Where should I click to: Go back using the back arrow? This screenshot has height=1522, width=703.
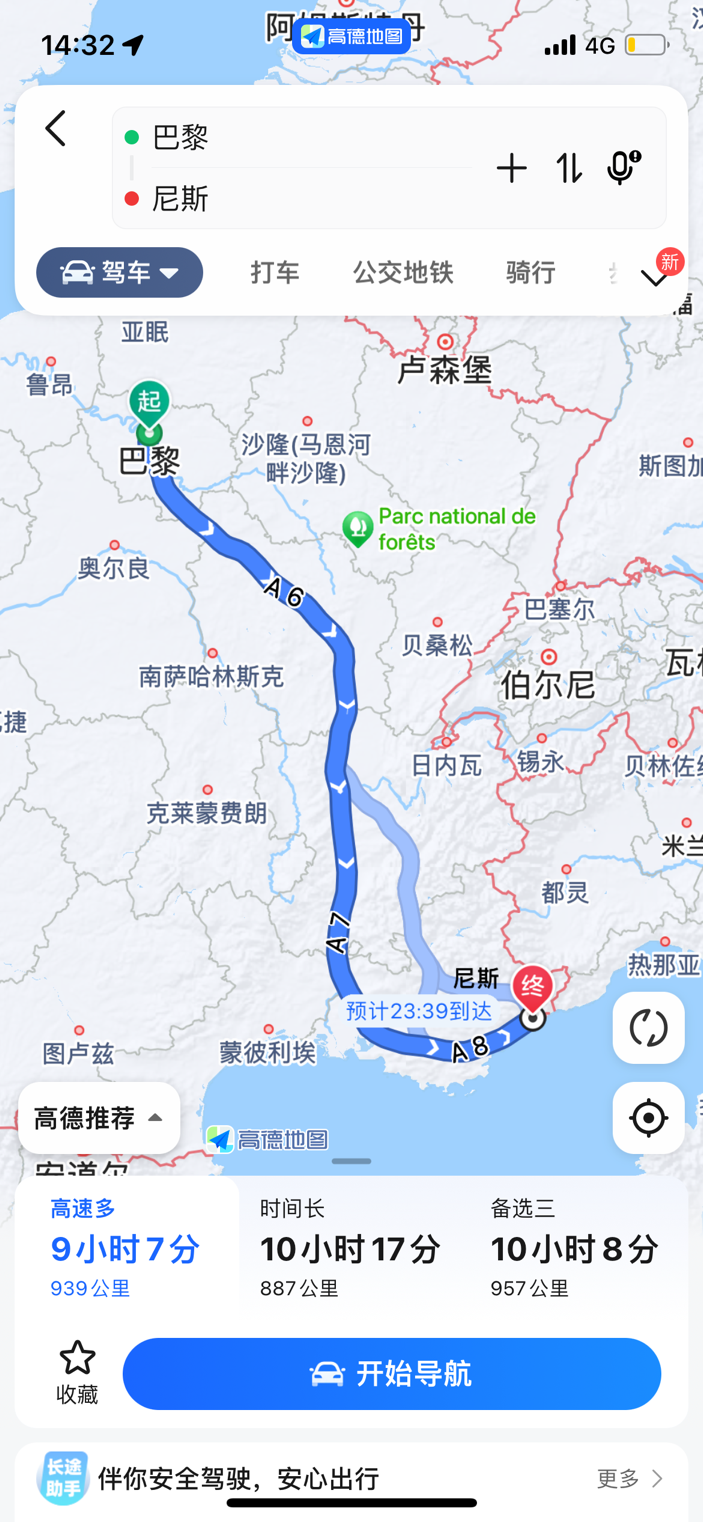click(56, 129)
